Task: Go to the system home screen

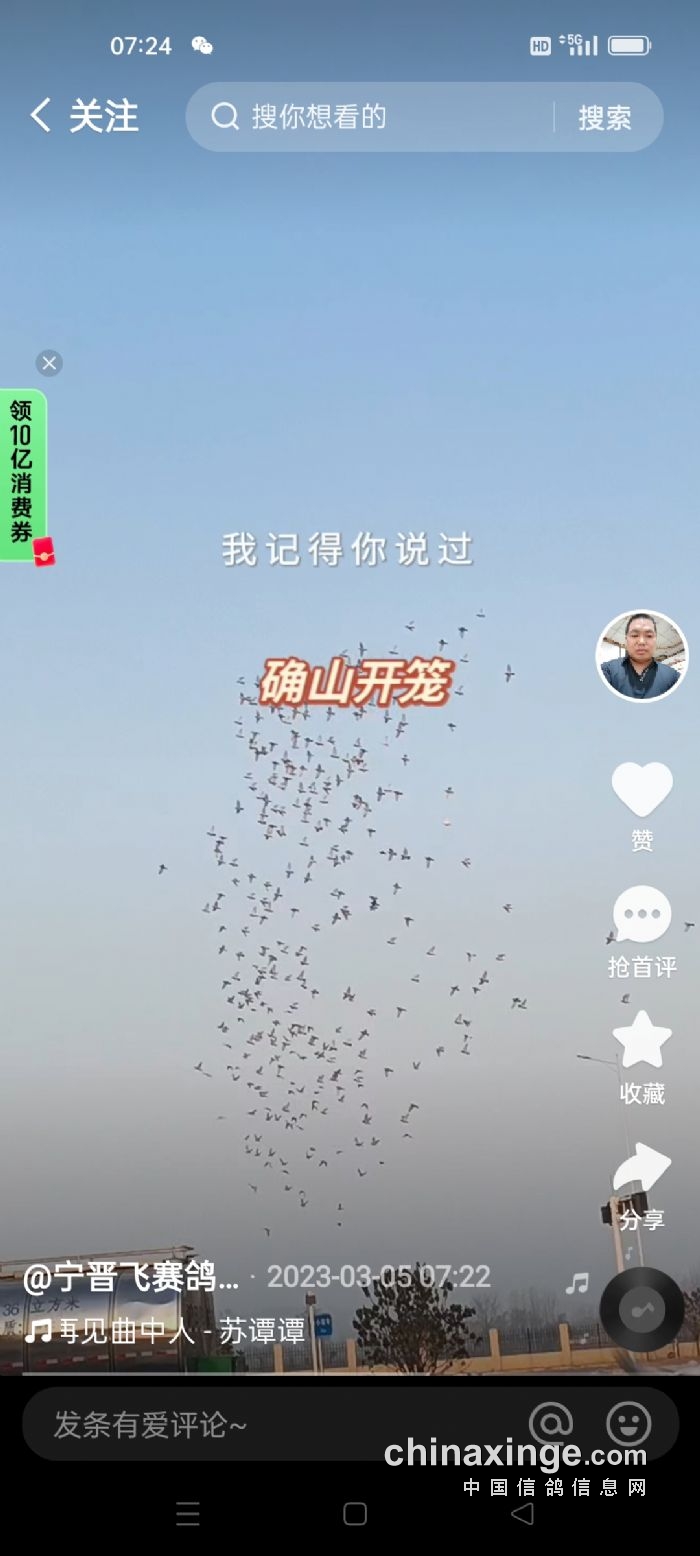Action: (x=355, y=1514)
